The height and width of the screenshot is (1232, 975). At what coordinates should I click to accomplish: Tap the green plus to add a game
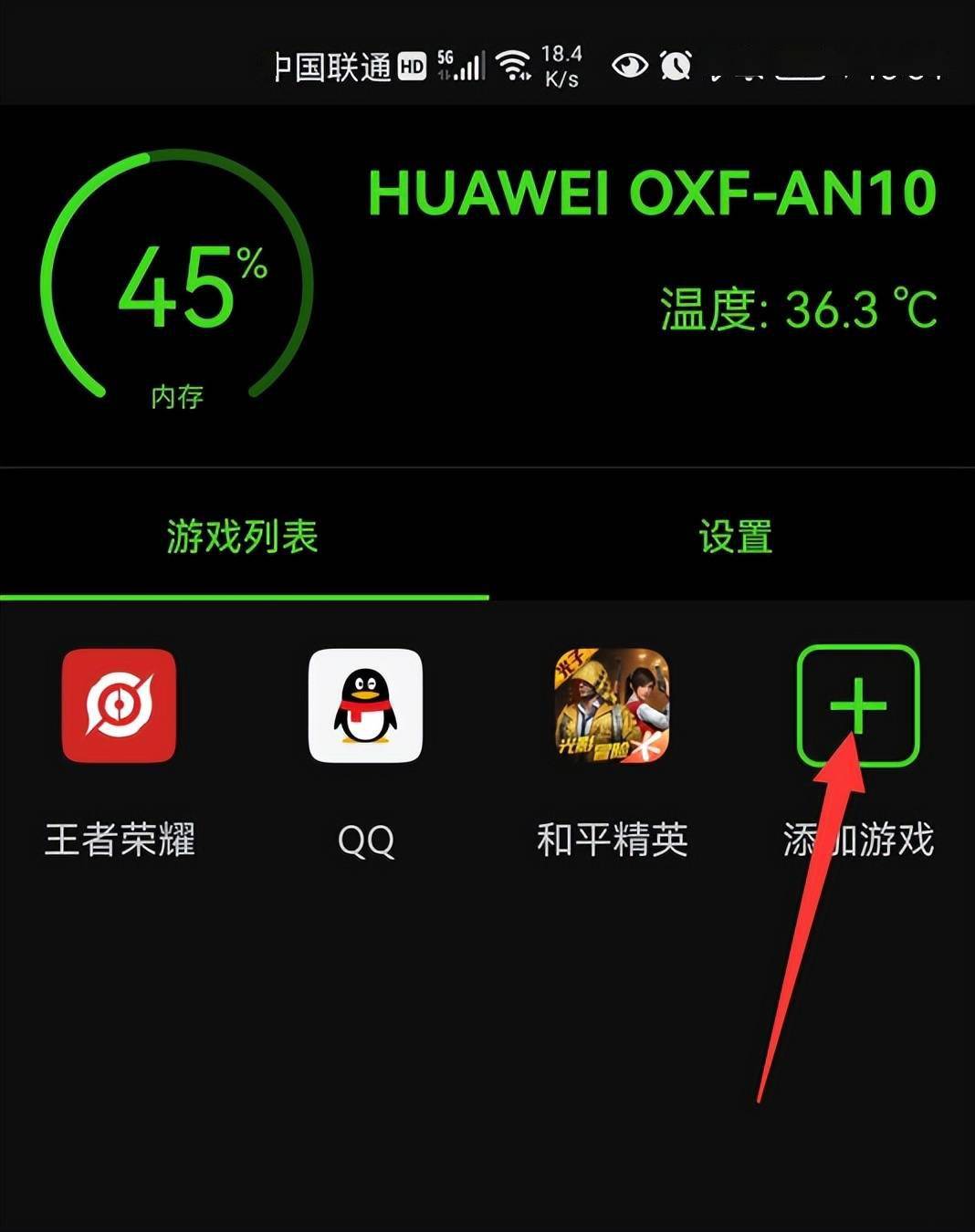[859, 706]
